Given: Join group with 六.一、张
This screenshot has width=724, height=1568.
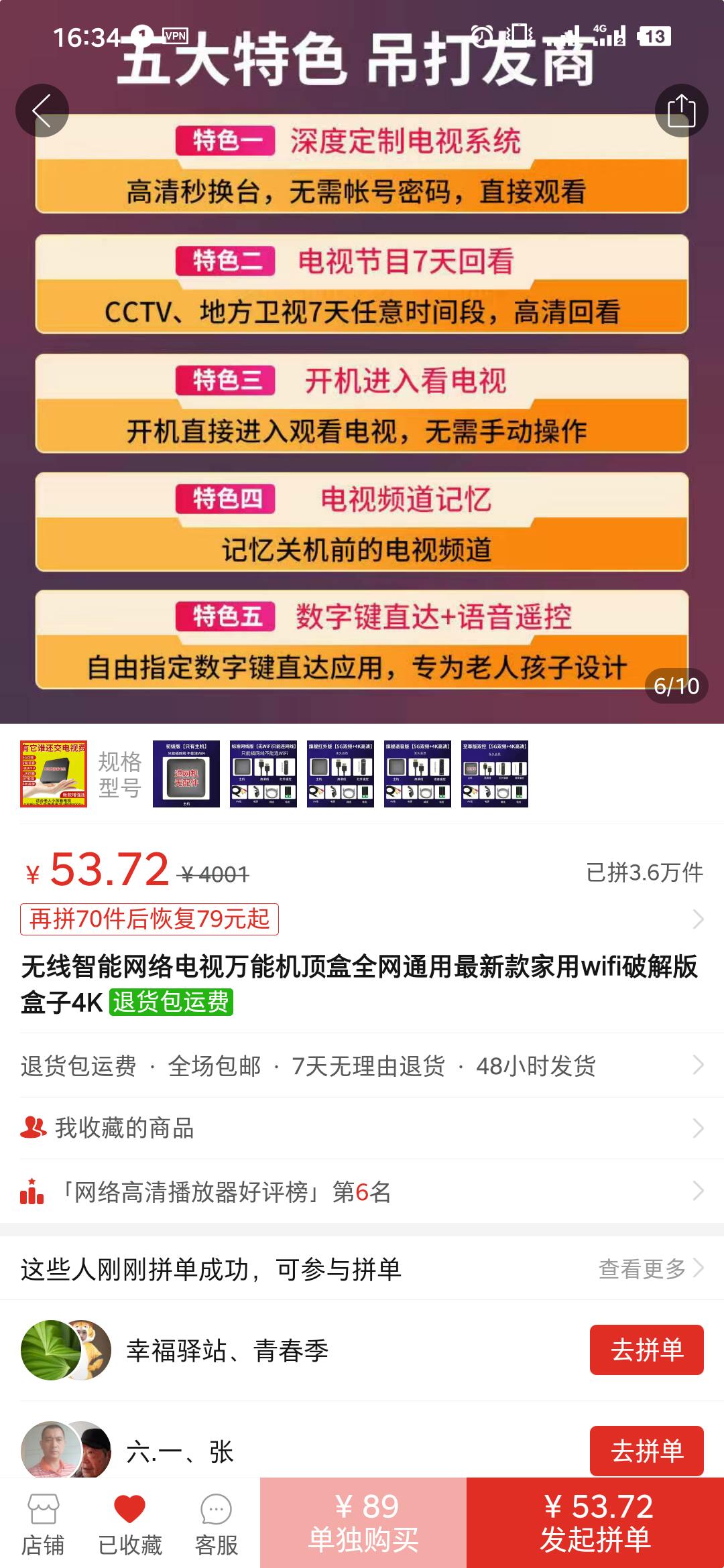Looking at the screenshot, I should point(646,1450).
